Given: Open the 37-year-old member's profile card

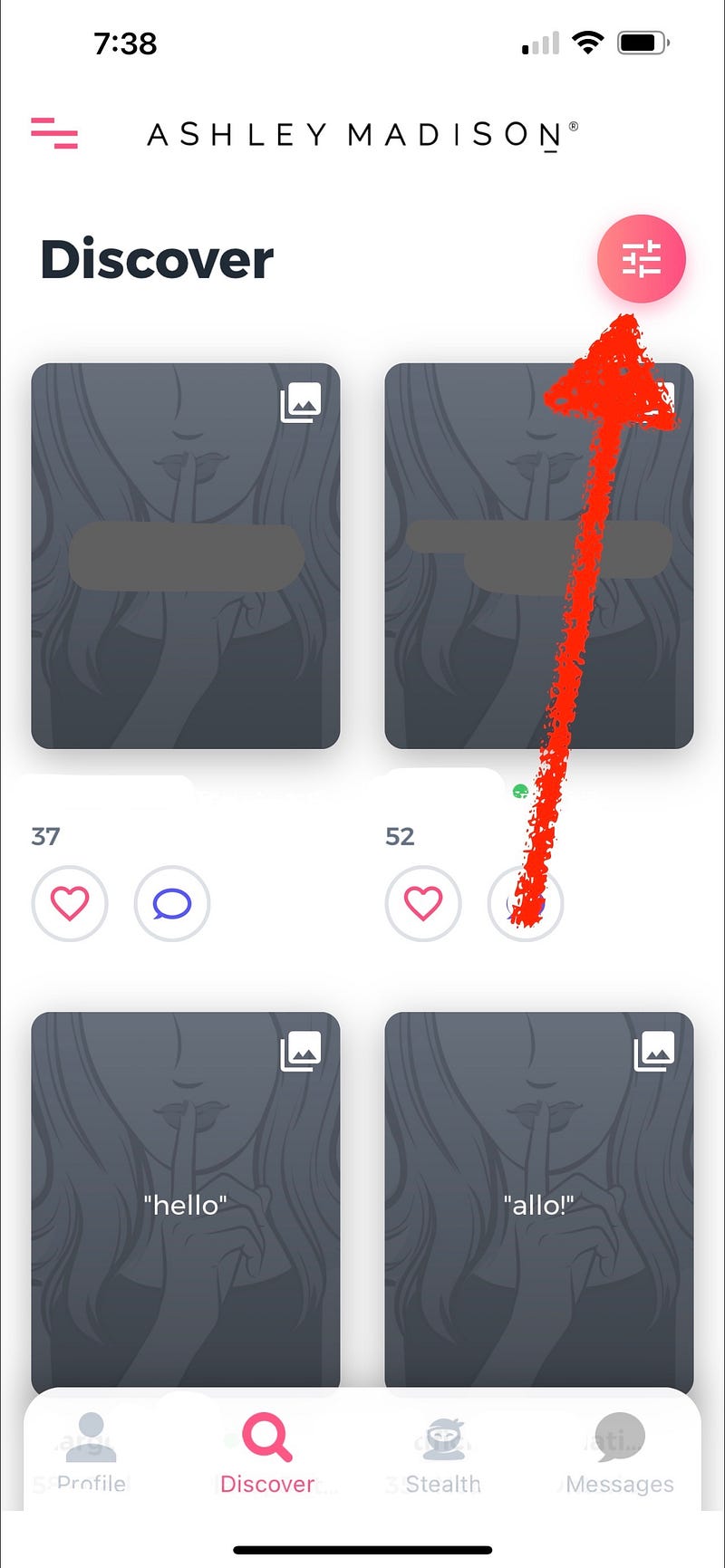Looking at the screenshot, I should point(186,556).
